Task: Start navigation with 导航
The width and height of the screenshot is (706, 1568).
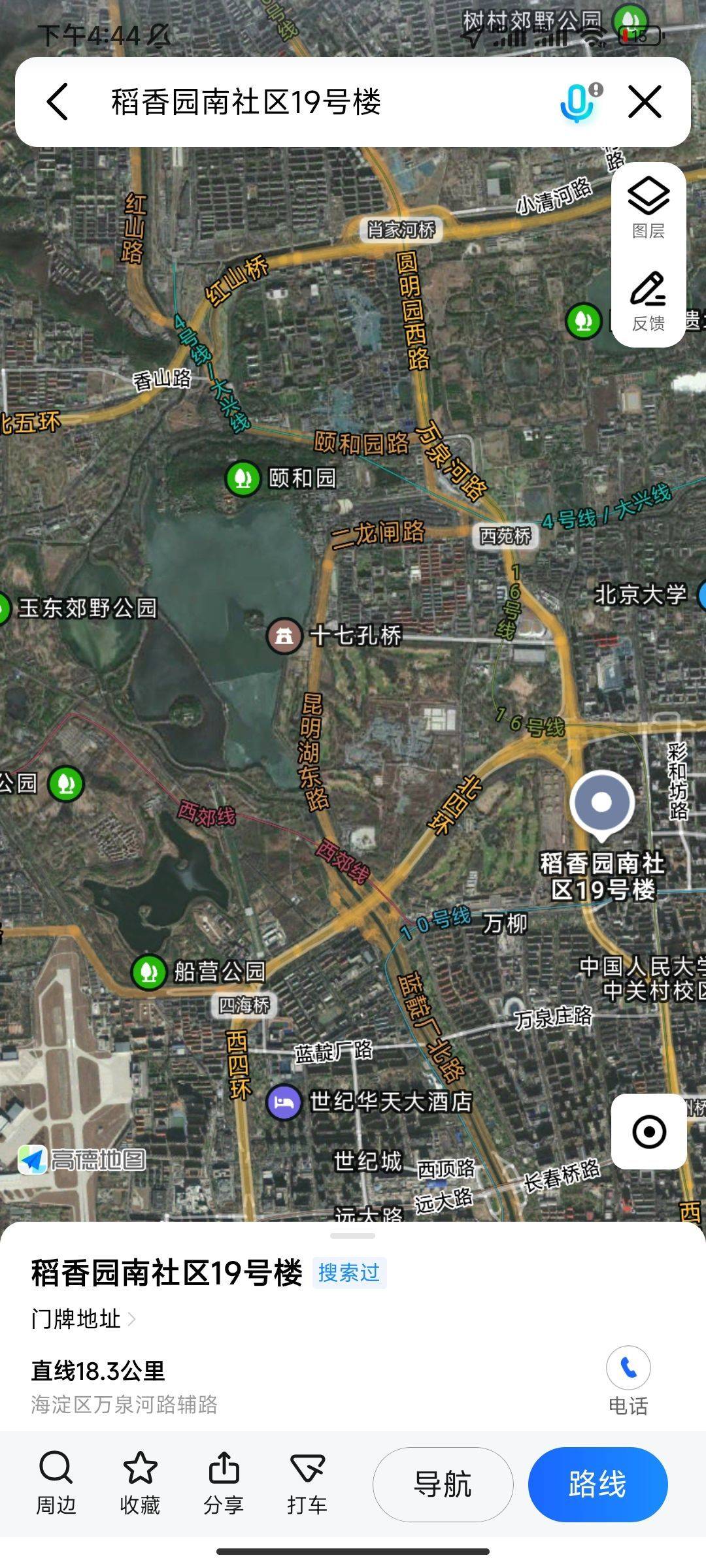Action: click(443, 1484)
